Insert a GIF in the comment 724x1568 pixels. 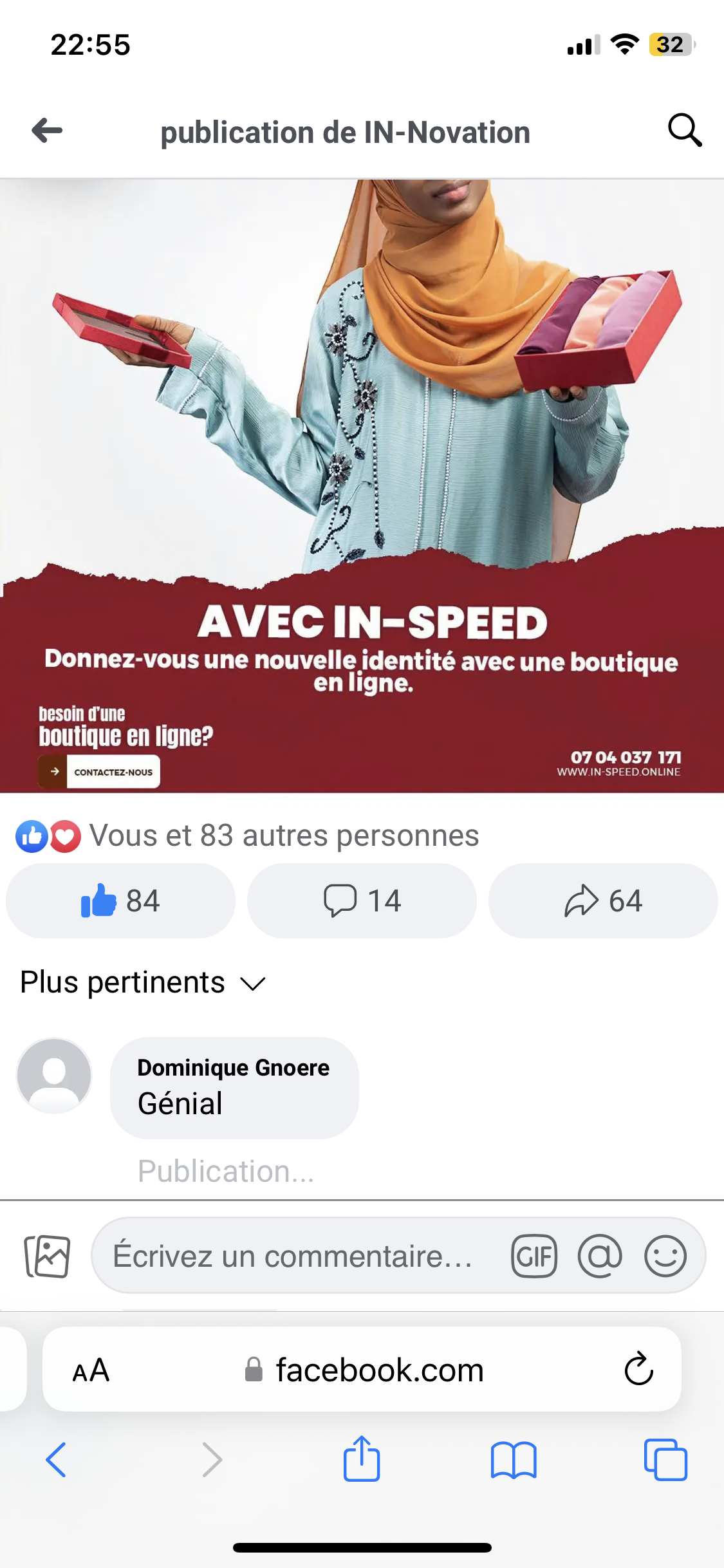(534, 1256)
